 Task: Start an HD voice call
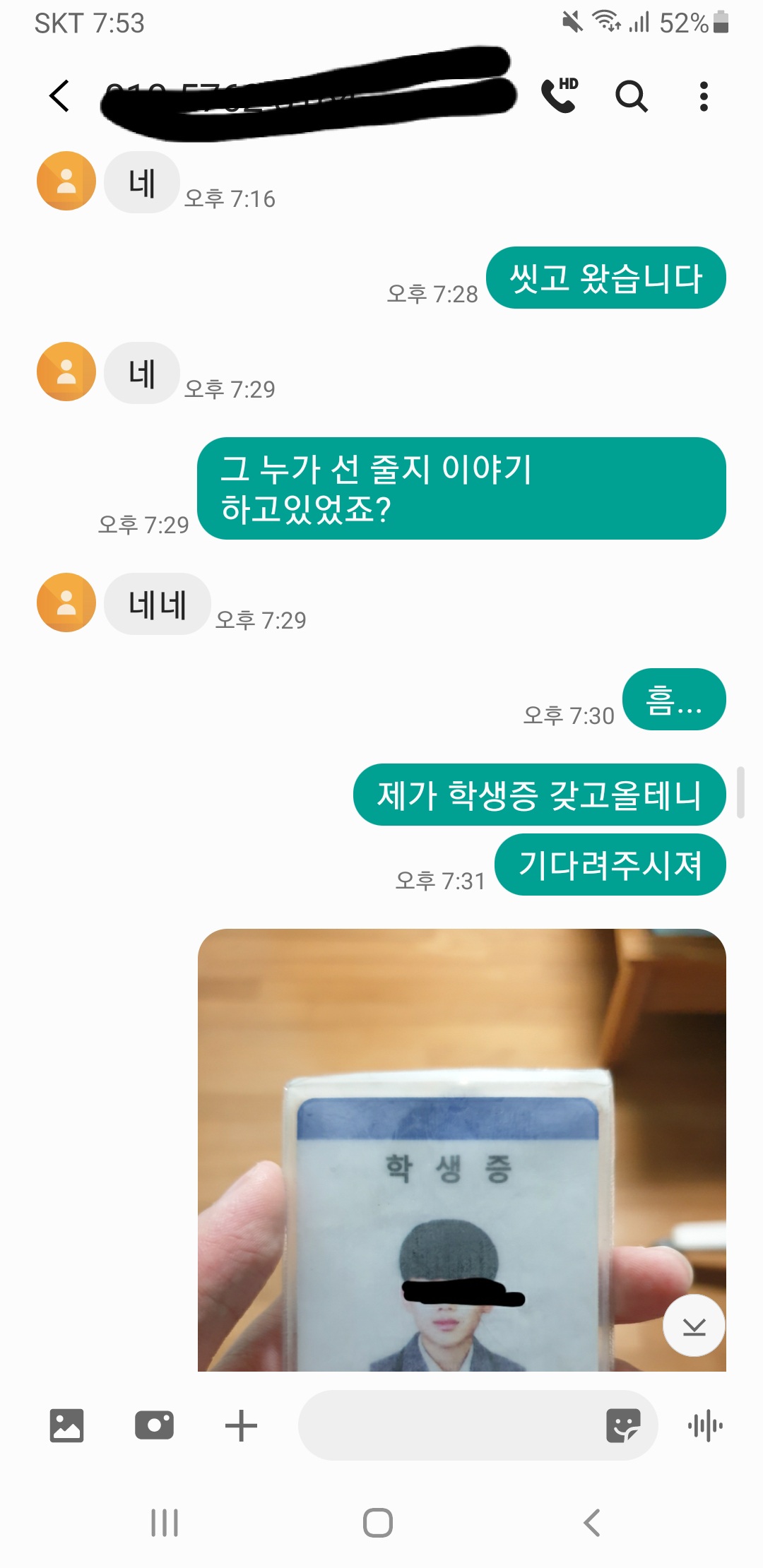[560, 95]
